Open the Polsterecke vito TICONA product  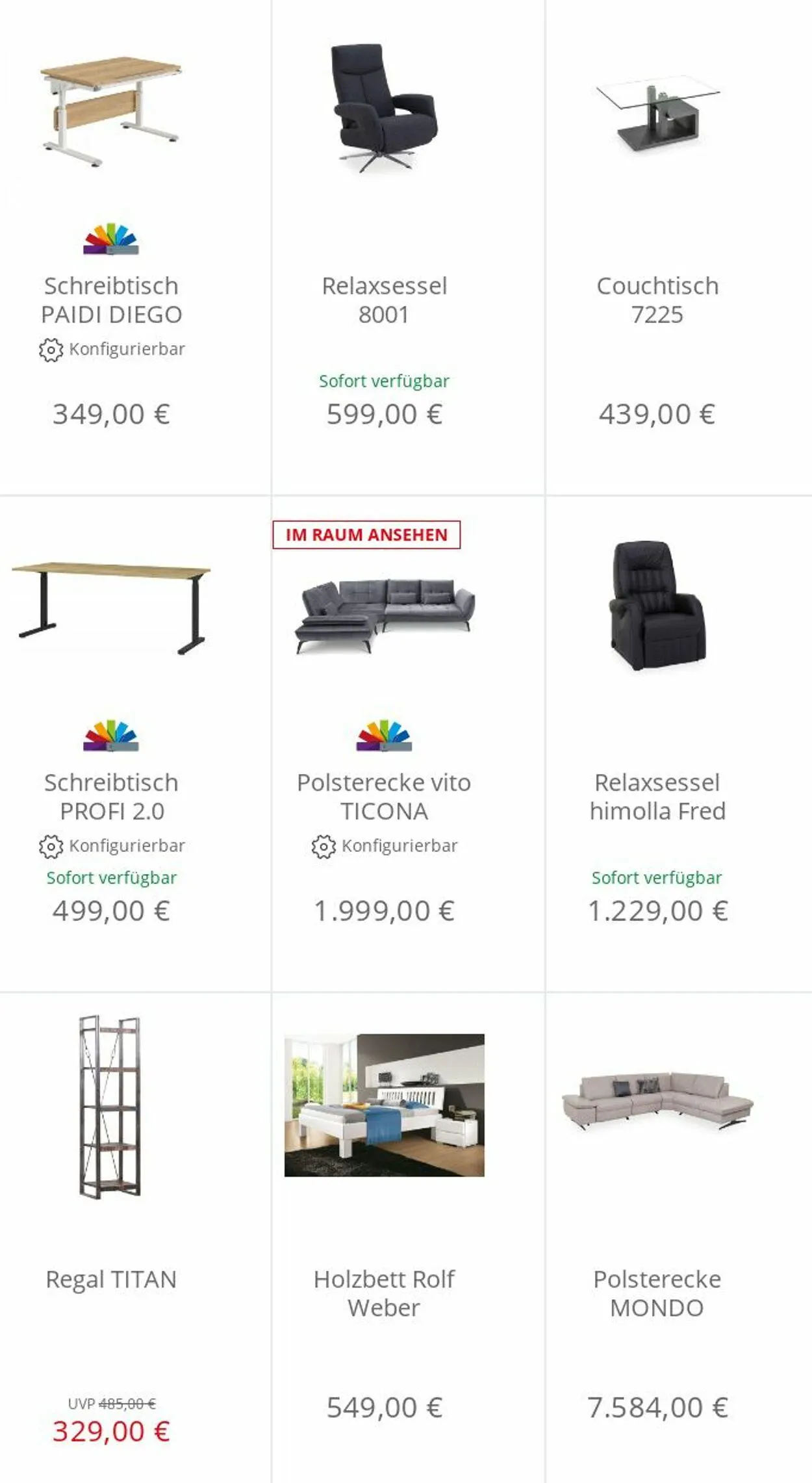[x=384, y=797]
